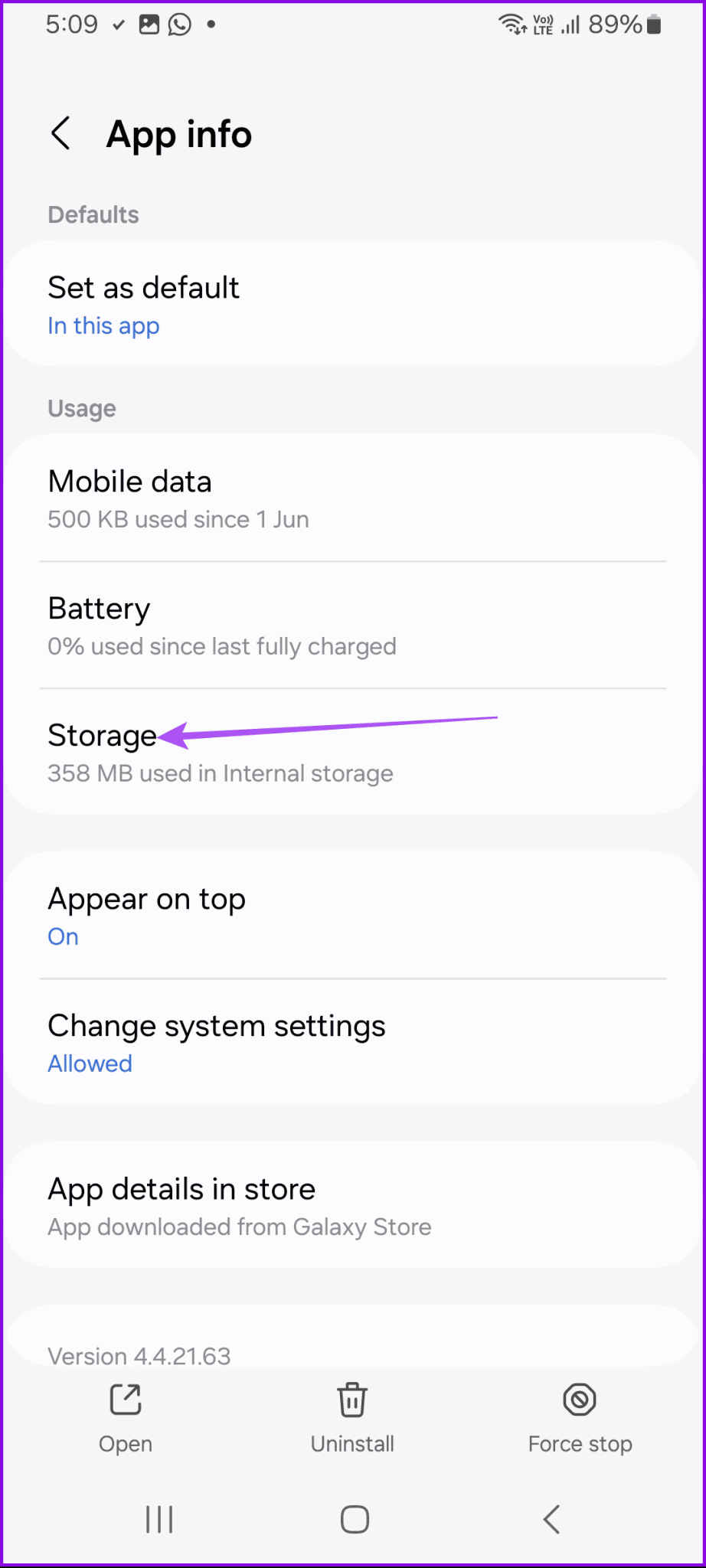Open Change system settings permission
The height and width of the screenshot is (1568, 706).
306,1041
